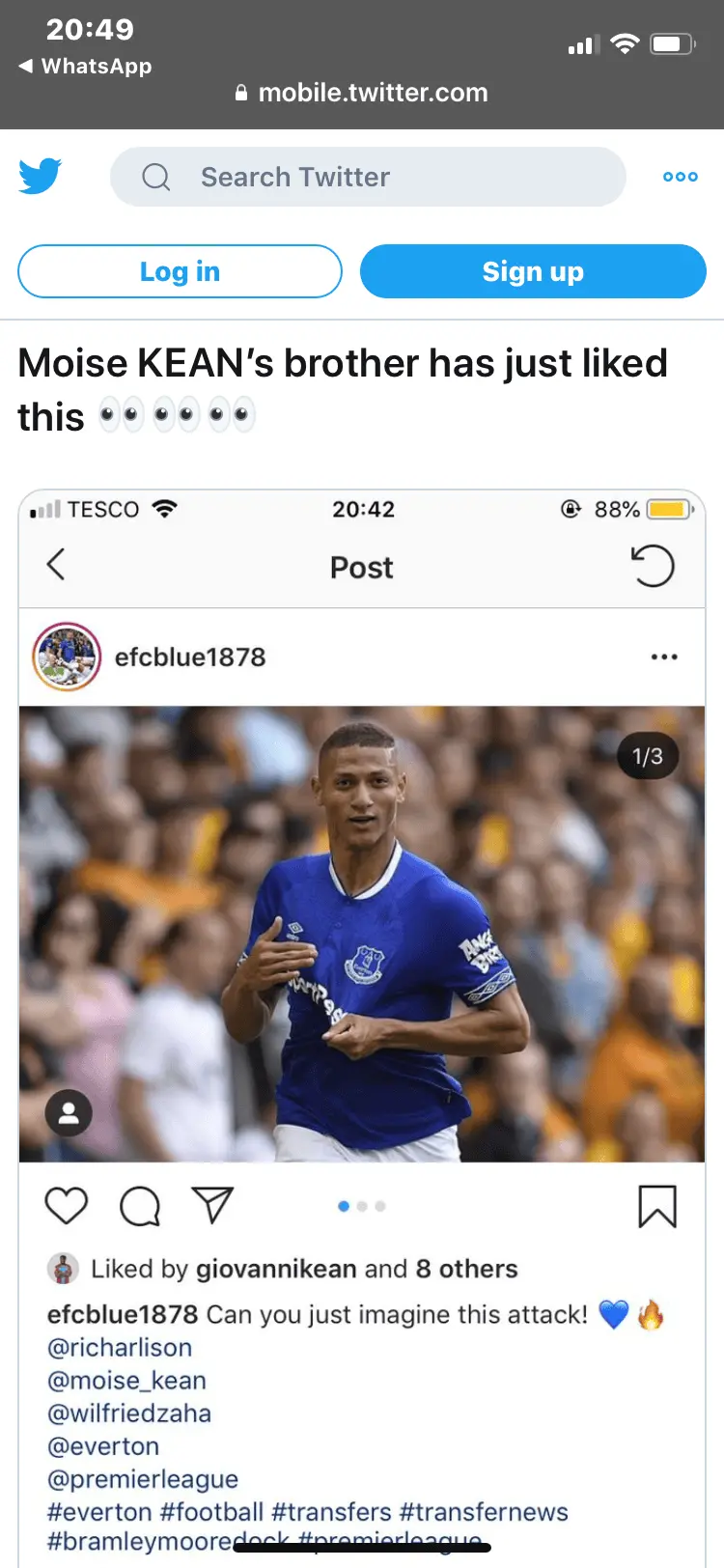Screen dimensions: 724x1568
Task: Open the three-dot more options menu
Action: click(681, 177)
